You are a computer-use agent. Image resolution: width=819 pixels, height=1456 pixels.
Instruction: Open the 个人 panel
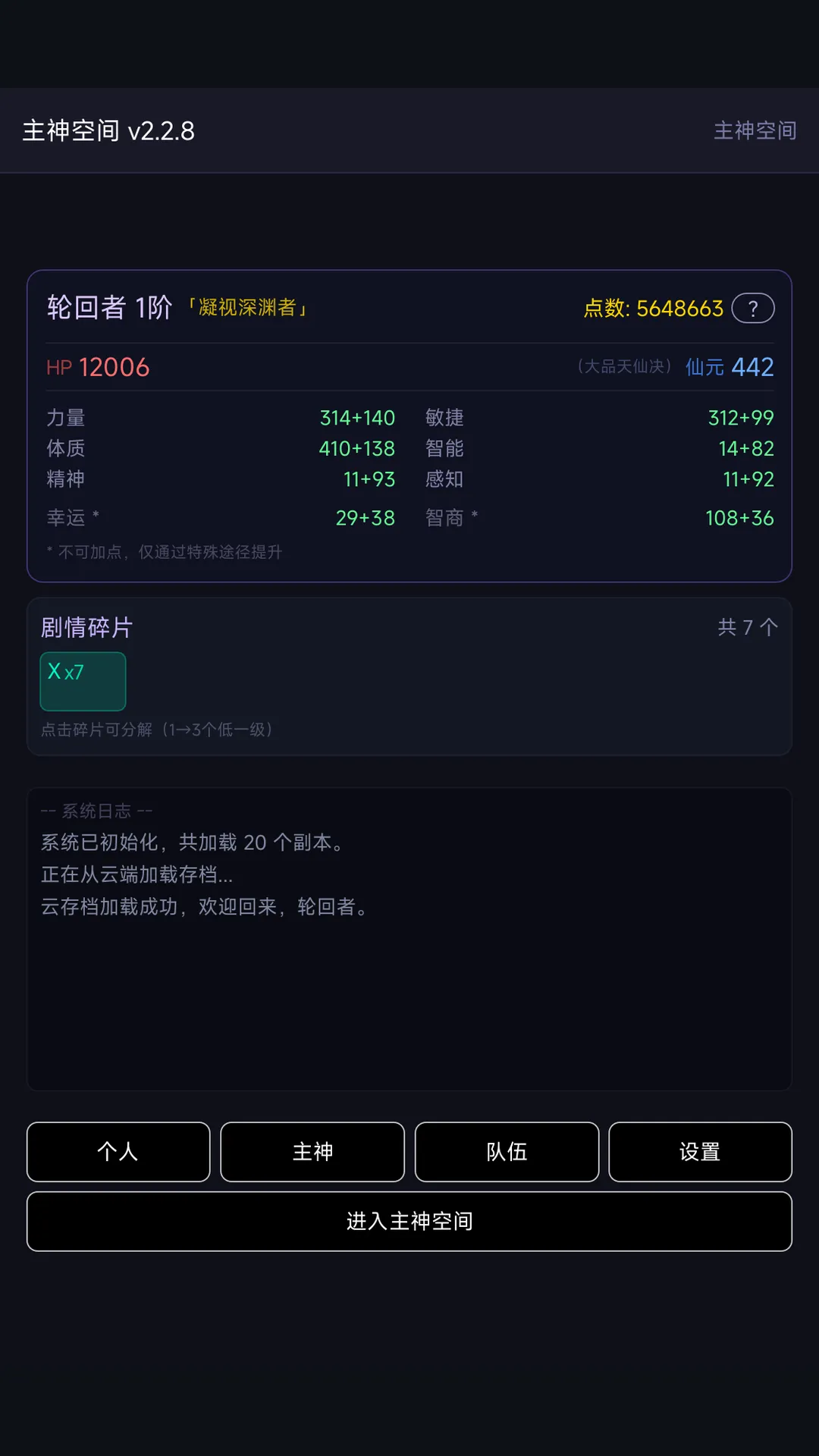(x=118, y=1152)
